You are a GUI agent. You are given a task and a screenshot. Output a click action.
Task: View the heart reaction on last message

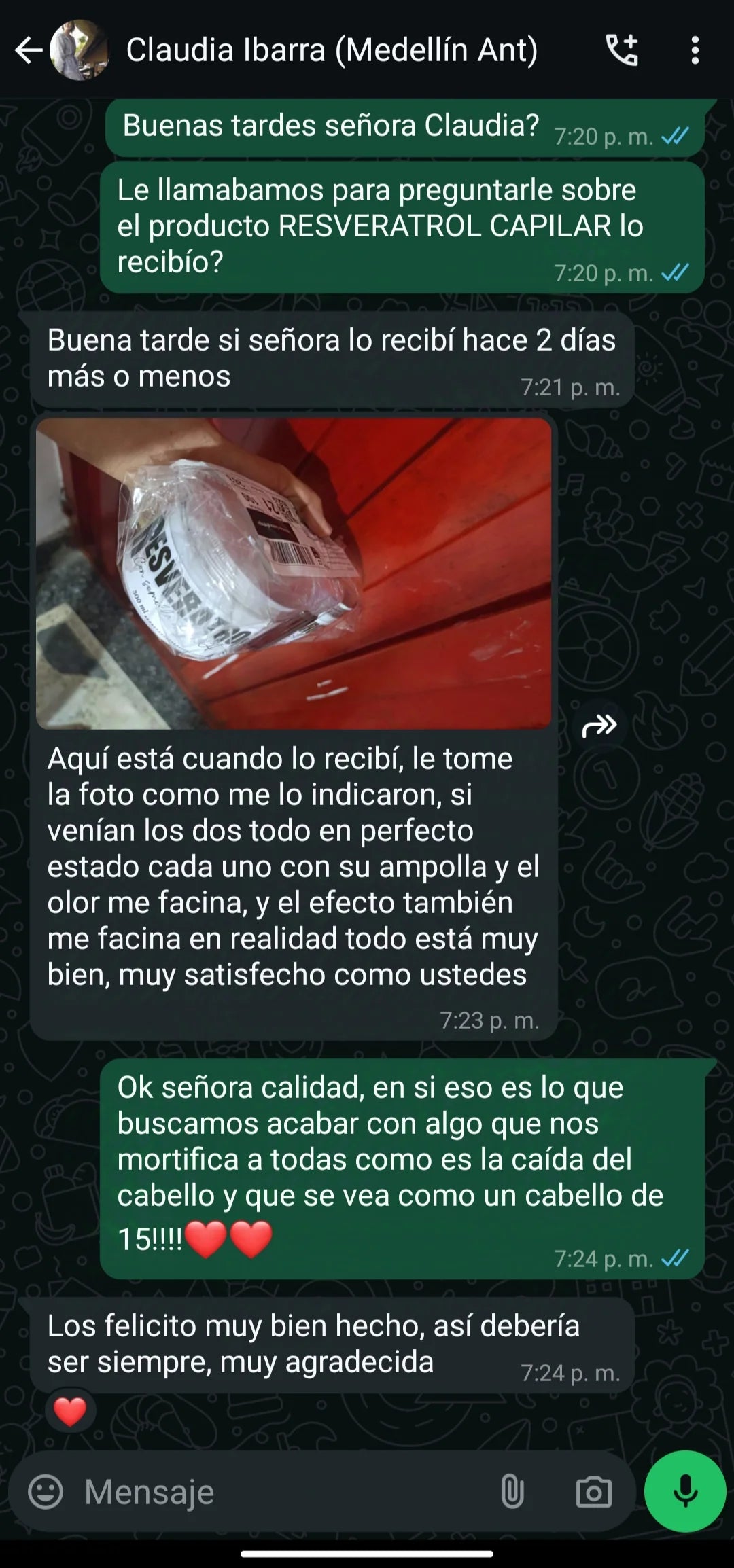(x=70, y=1412)
